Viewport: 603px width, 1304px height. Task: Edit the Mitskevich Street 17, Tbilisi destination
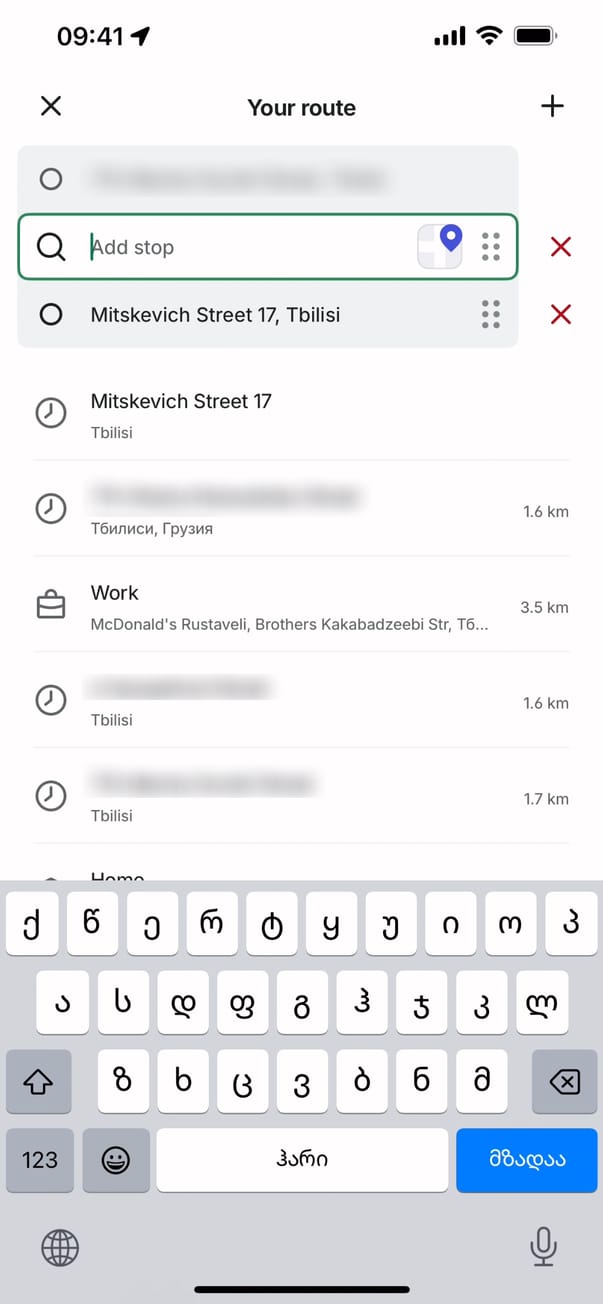pyautogui.click(x=250, y=315)
